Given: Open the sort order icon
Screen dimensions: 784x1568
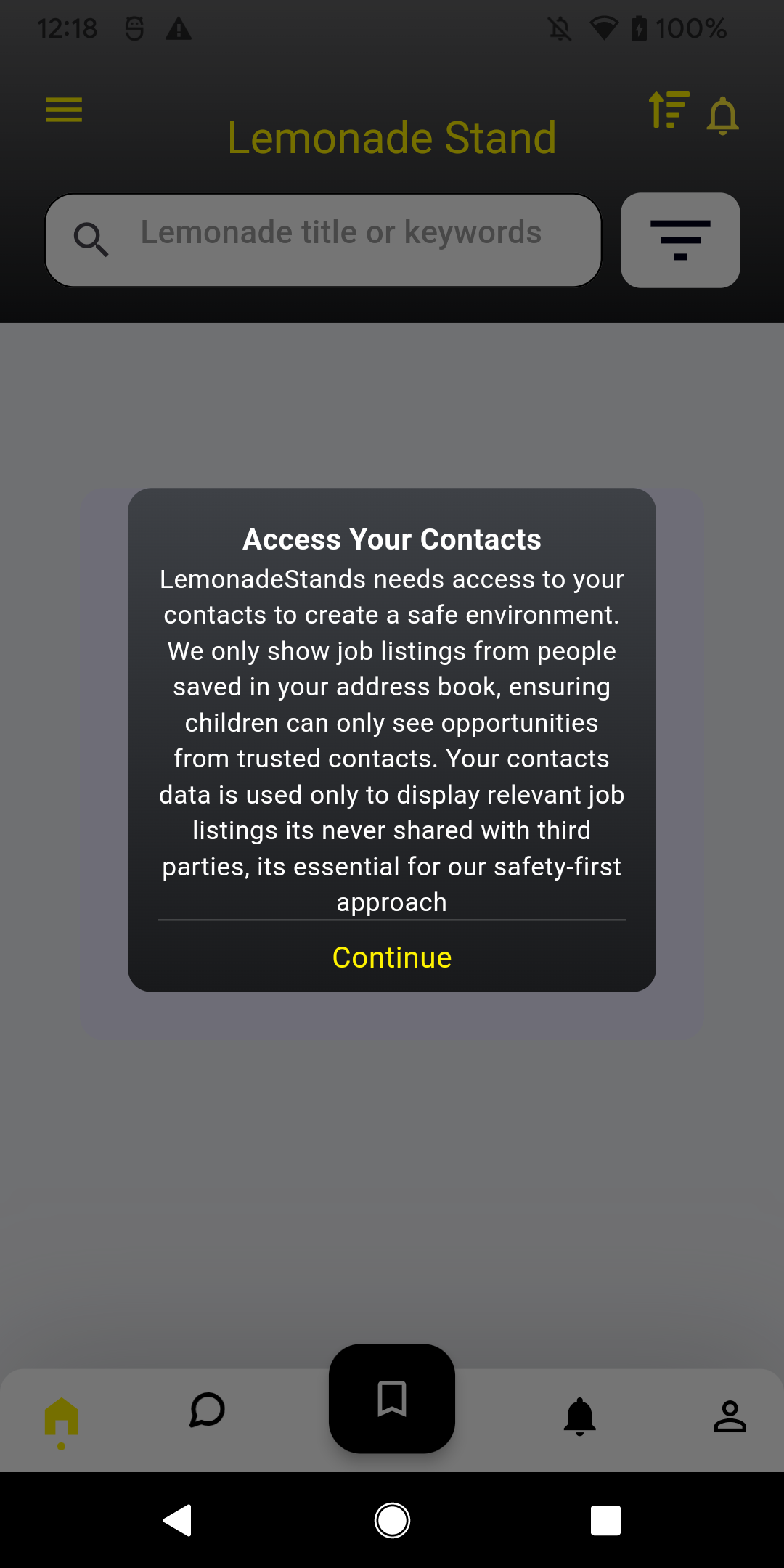Looking at the screenshot, I should pos(669,110).
